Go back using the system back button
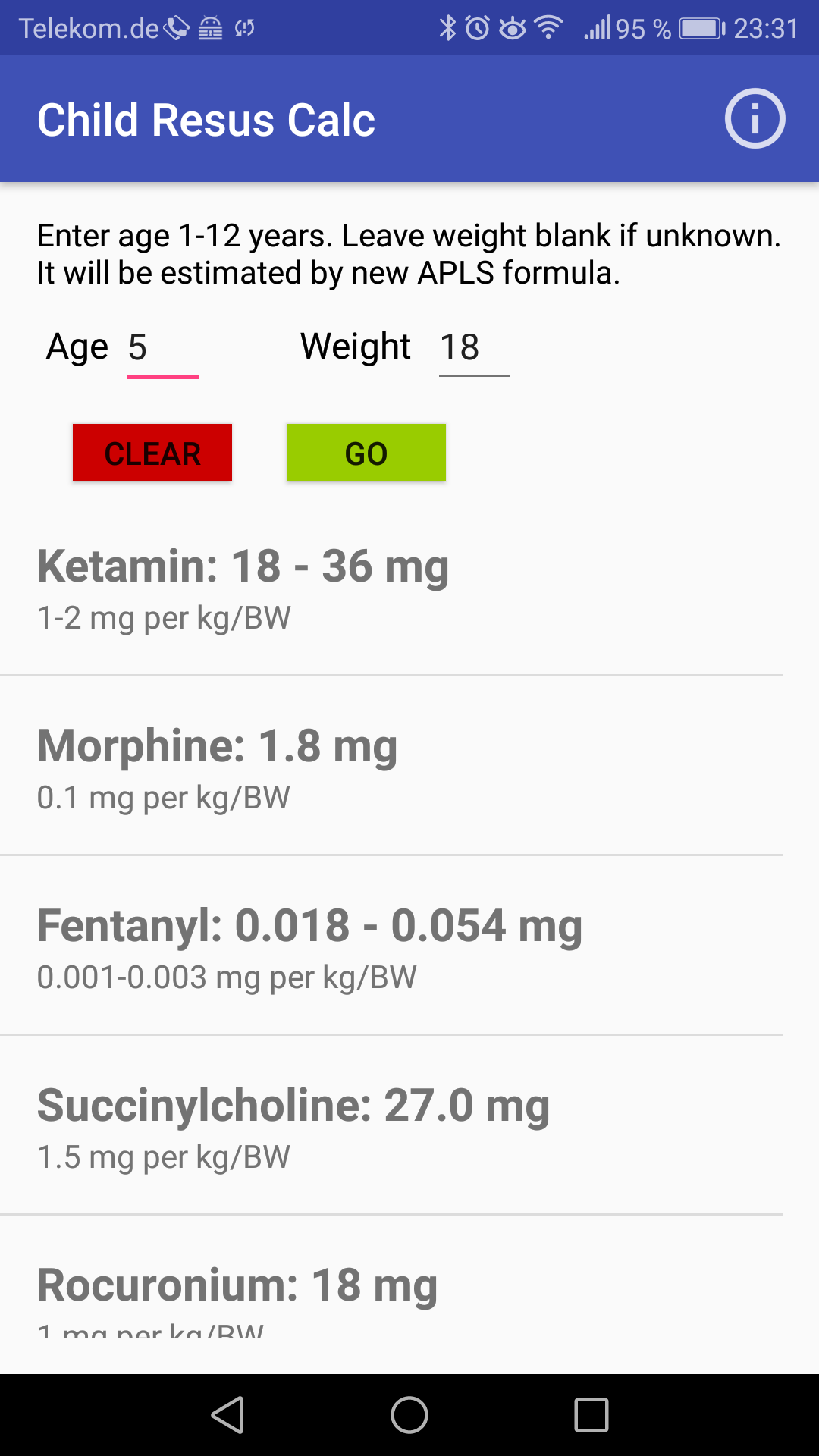Viewport: 819px width, 1456px height. tap(227, 1415)
